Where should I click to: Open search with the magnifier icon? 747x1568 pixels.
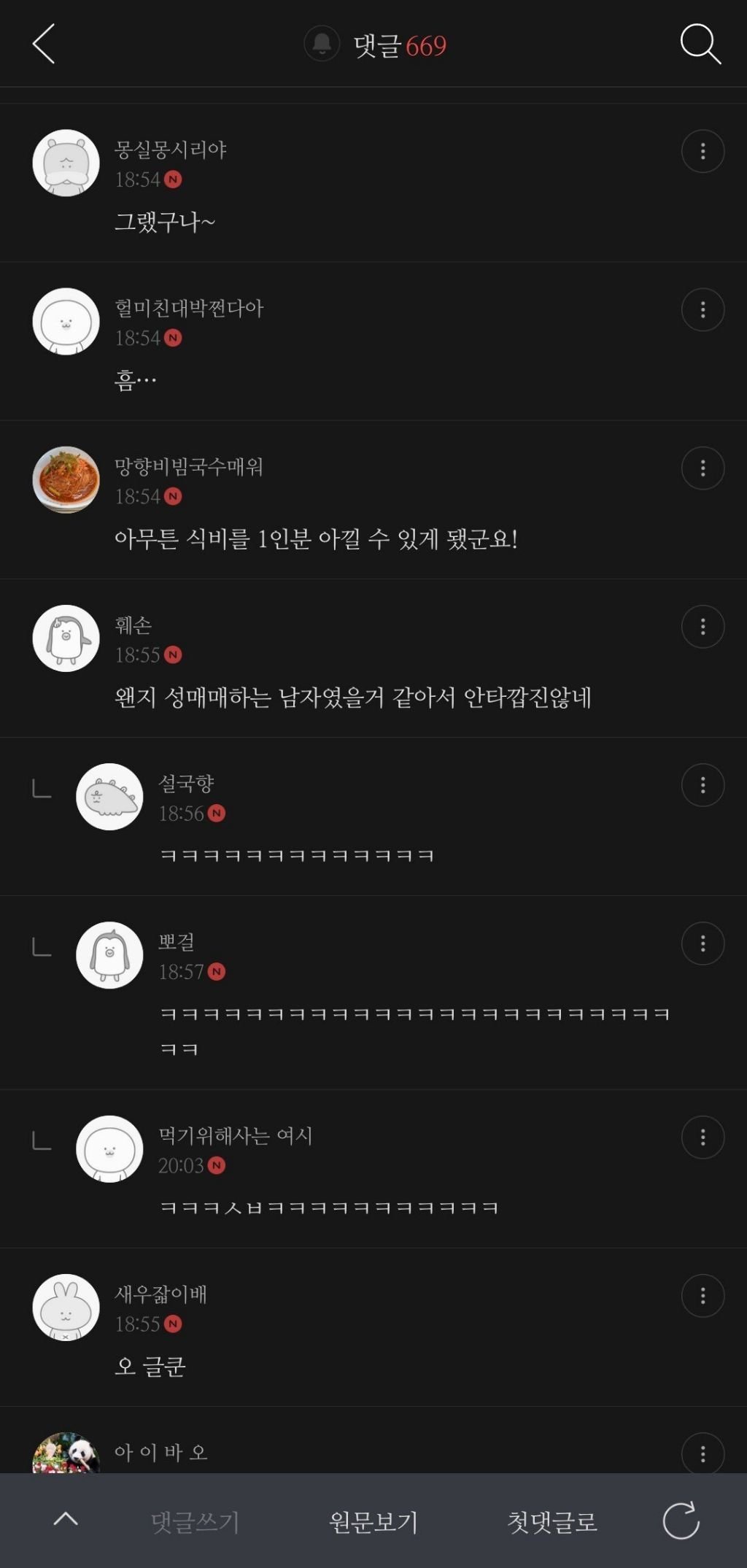[698, 45]
